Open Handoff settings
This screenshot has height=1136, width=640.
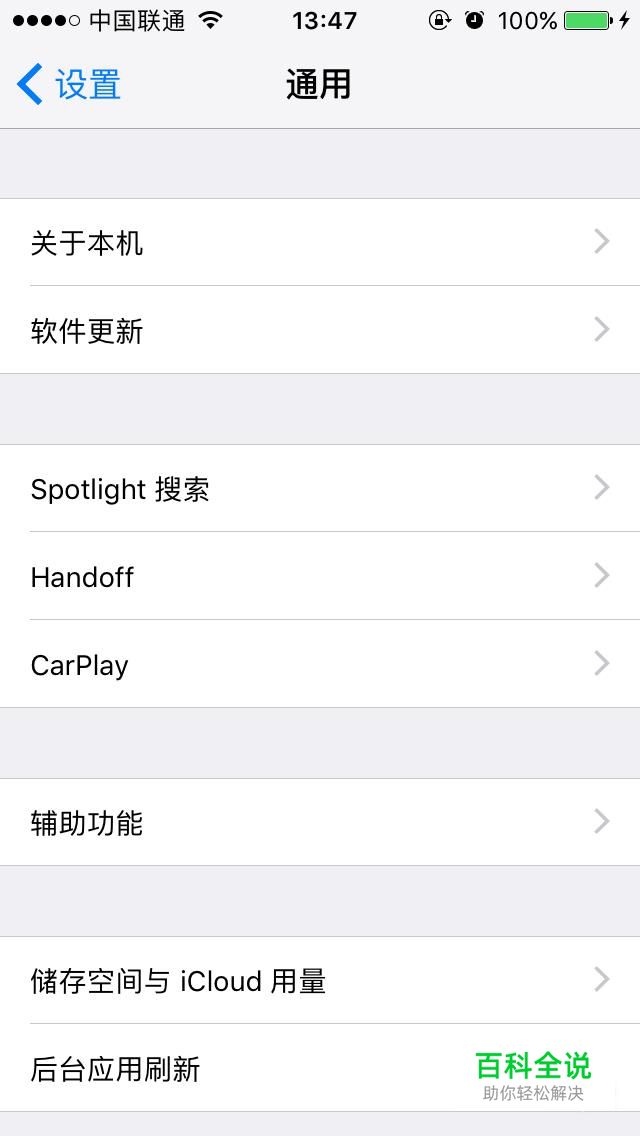click(320, 576)
